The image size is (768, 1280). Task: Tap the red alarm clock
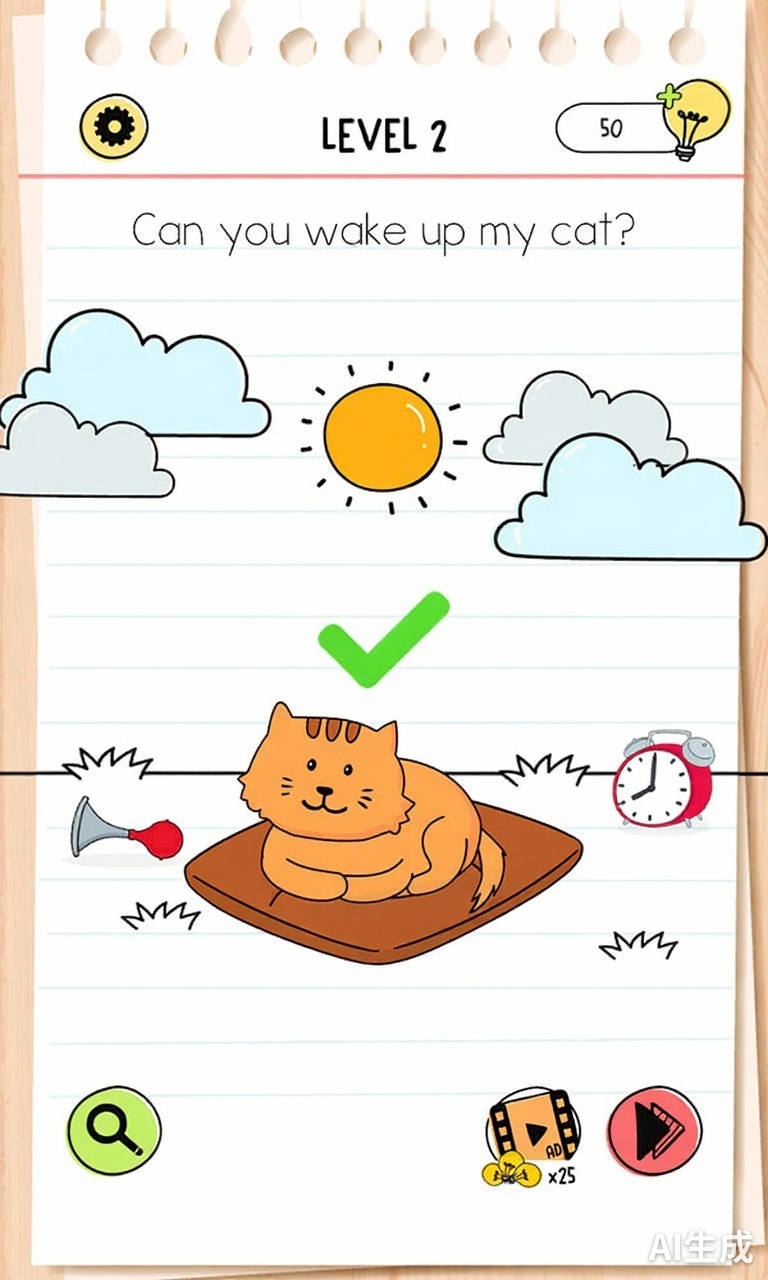point(663,780)
